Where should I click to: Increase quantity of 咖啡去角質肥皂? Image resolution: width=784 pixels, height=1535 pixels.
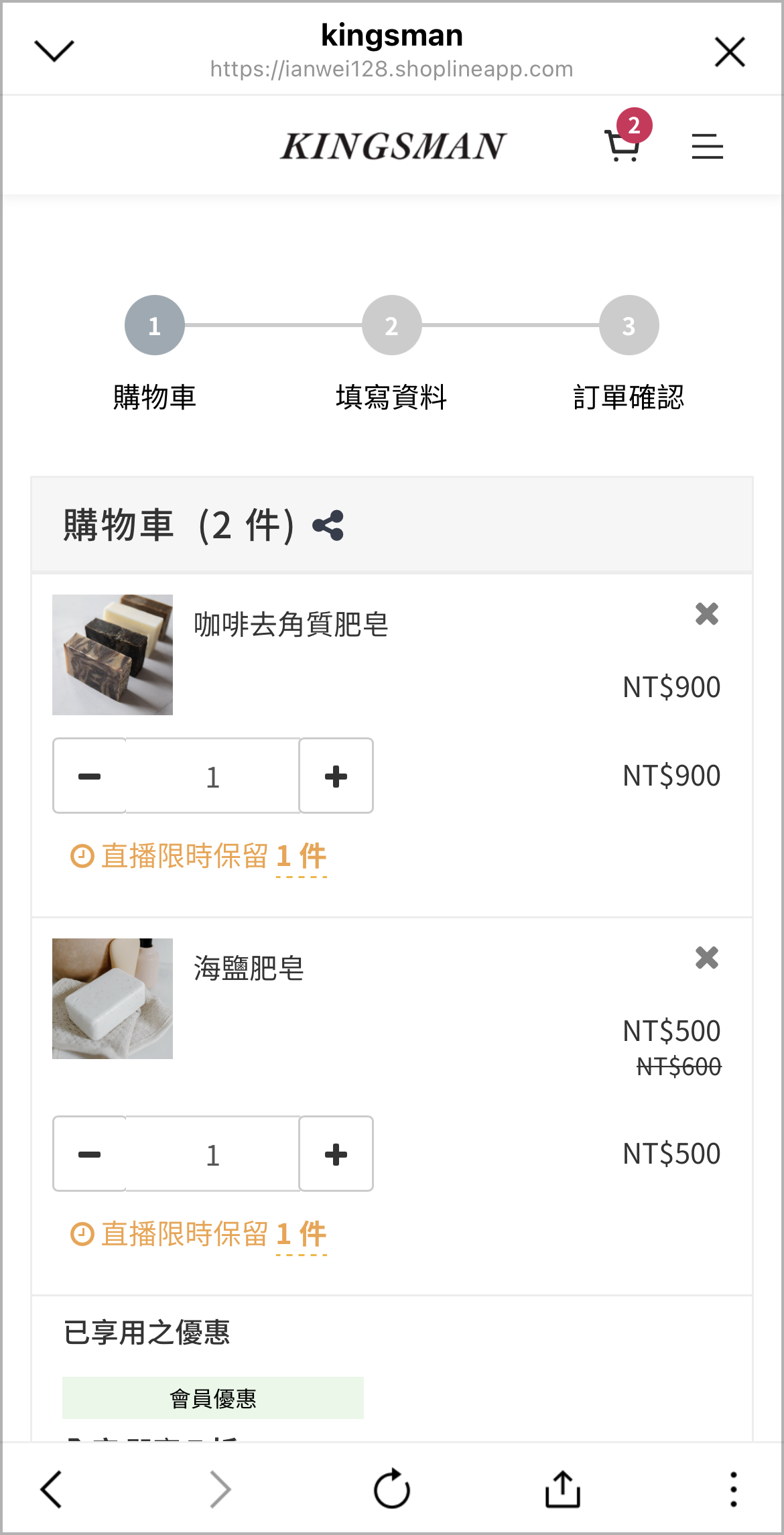click(x=336, y=776)
